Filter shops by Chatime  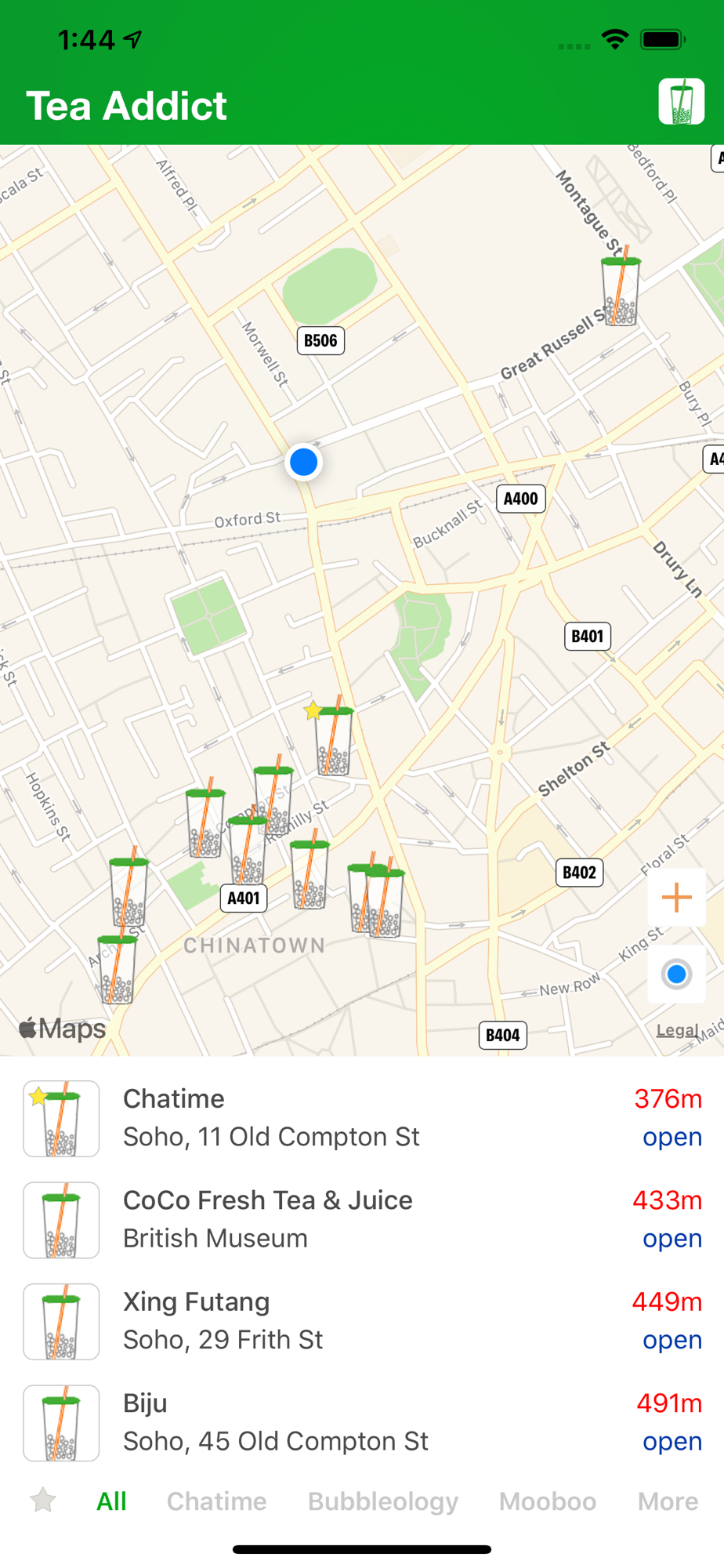pyautogui.click(x=216, y=1501)
